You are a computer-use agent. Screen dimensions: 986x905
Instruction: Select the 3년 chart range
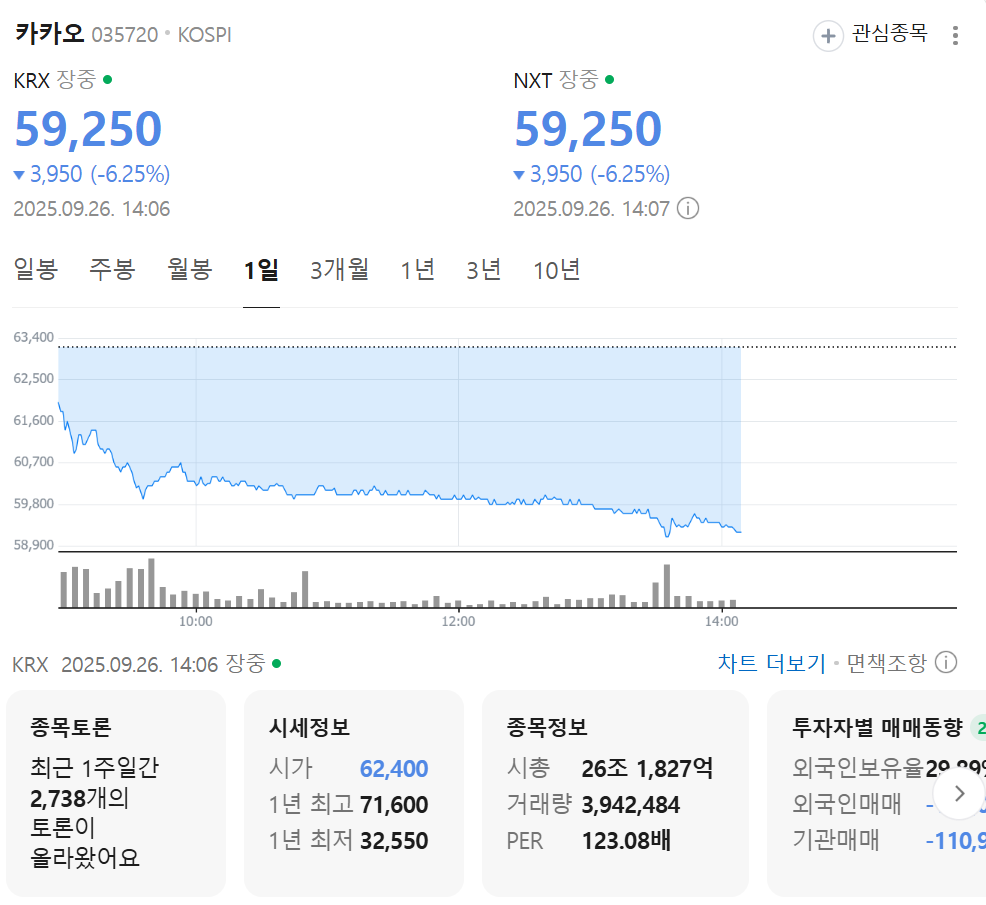(483, 270)
